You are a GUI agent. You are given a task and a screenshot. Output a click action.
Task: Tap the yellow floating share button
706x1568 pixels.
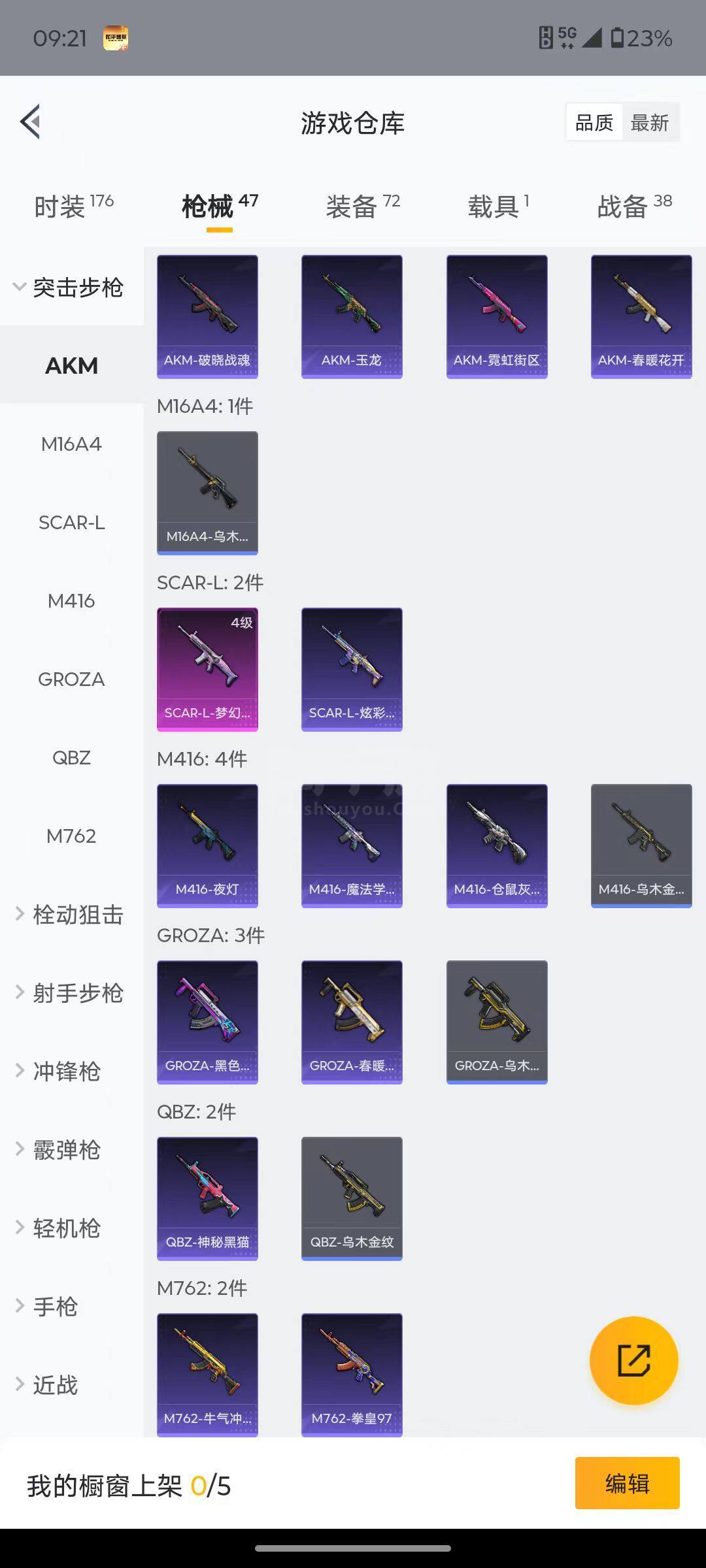coord(633,1360)
